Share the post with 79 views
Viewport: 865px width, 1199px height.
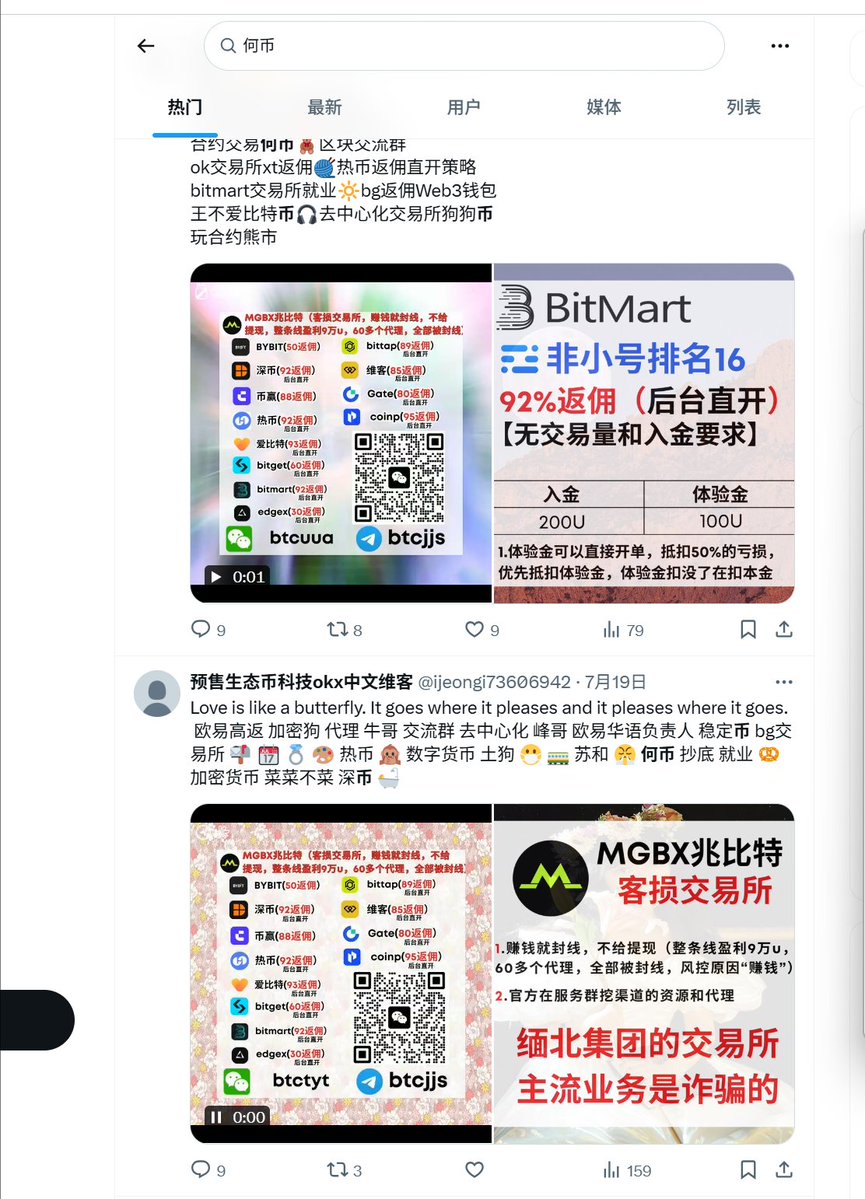(x=784, y=630)
